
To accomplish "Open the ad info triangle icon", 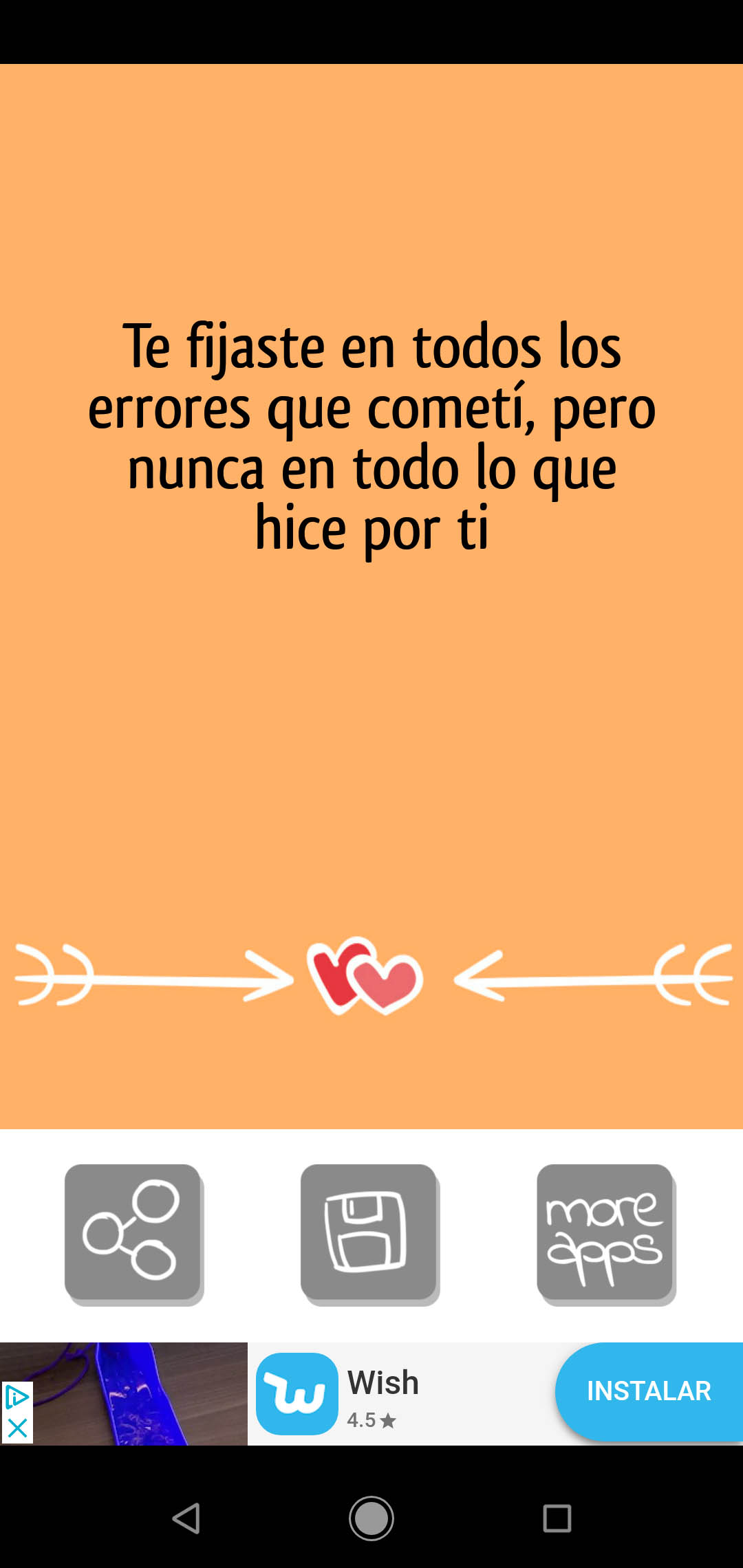I will [17, 1397].
